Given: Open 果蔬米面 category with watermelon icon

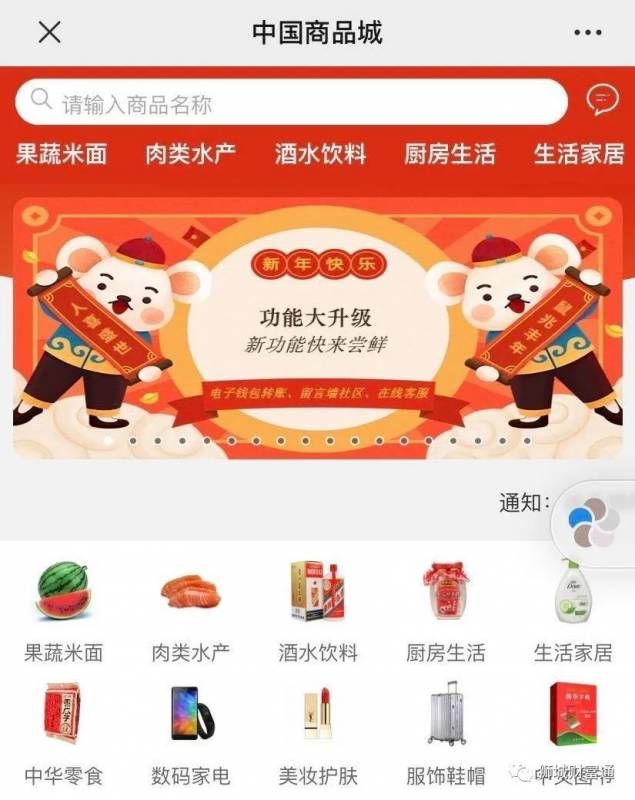Looking at the screenshot, I should pyautogui.click(x=64, y=610).
